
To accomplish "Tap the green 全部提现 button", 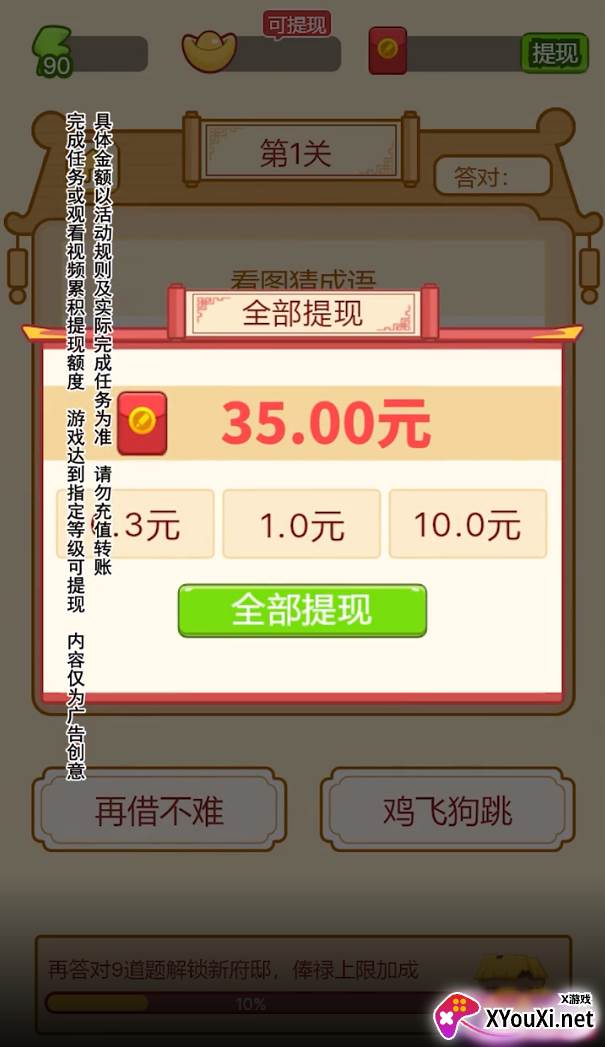I will (x=302, y=610).
